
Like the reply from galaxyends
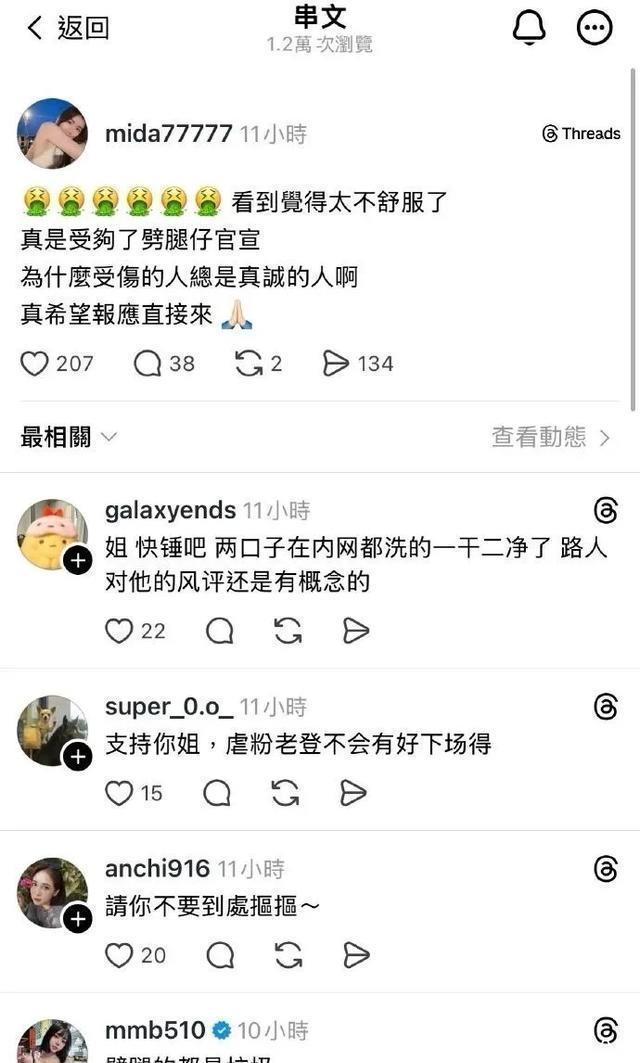coord(119,631)
